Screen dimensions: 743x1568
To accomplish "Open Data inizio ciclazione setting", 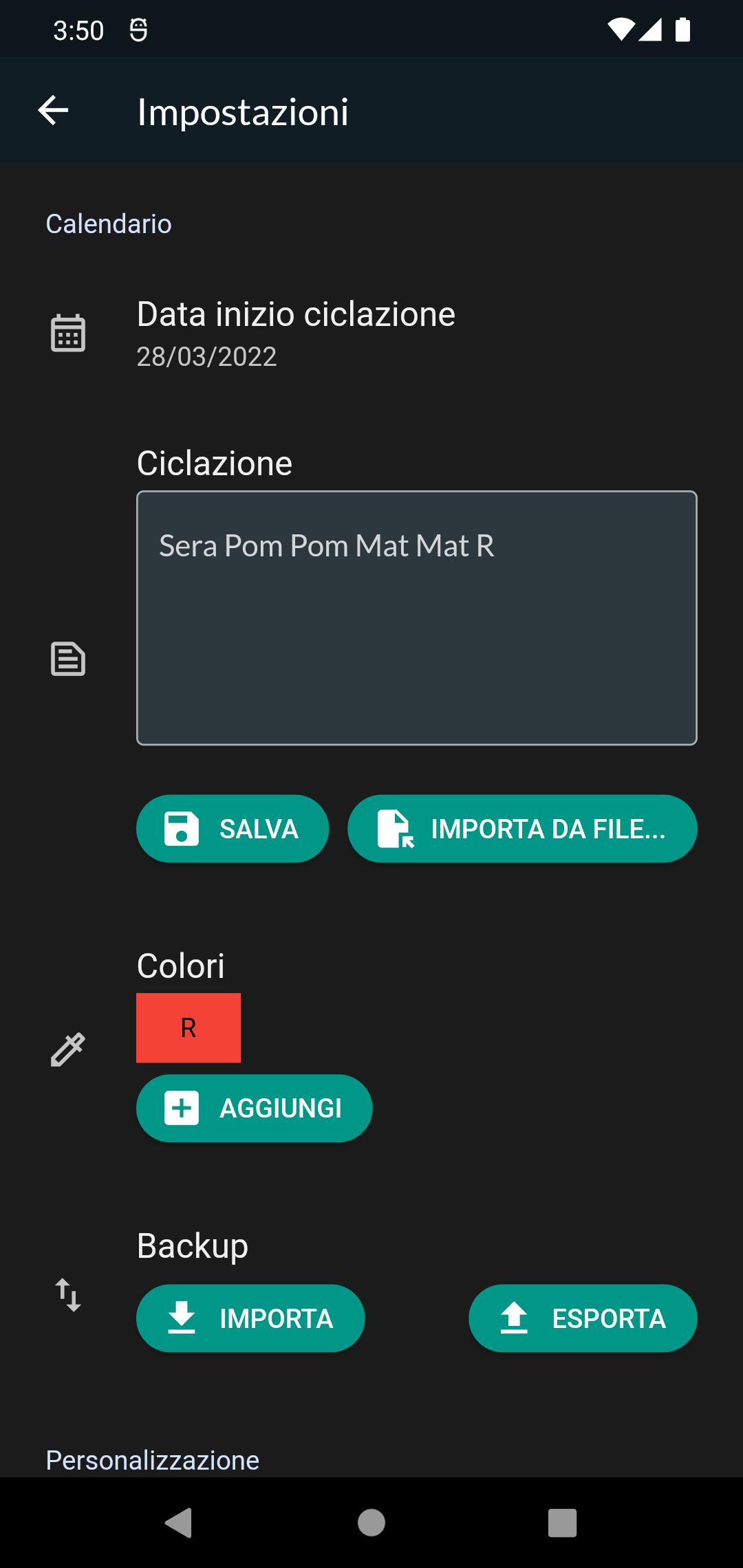I will 296,334.
